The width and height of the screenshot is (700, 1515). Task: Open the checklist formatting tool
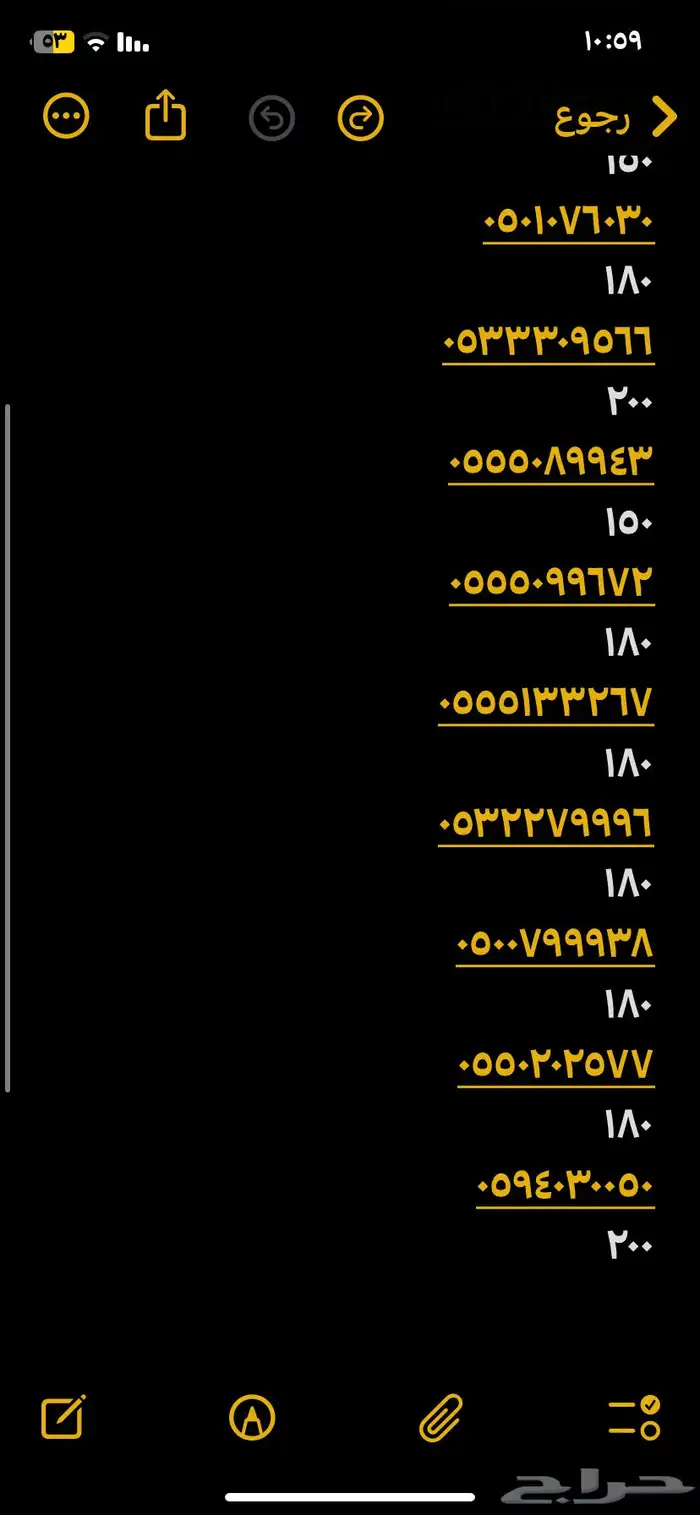[634, 1417]
